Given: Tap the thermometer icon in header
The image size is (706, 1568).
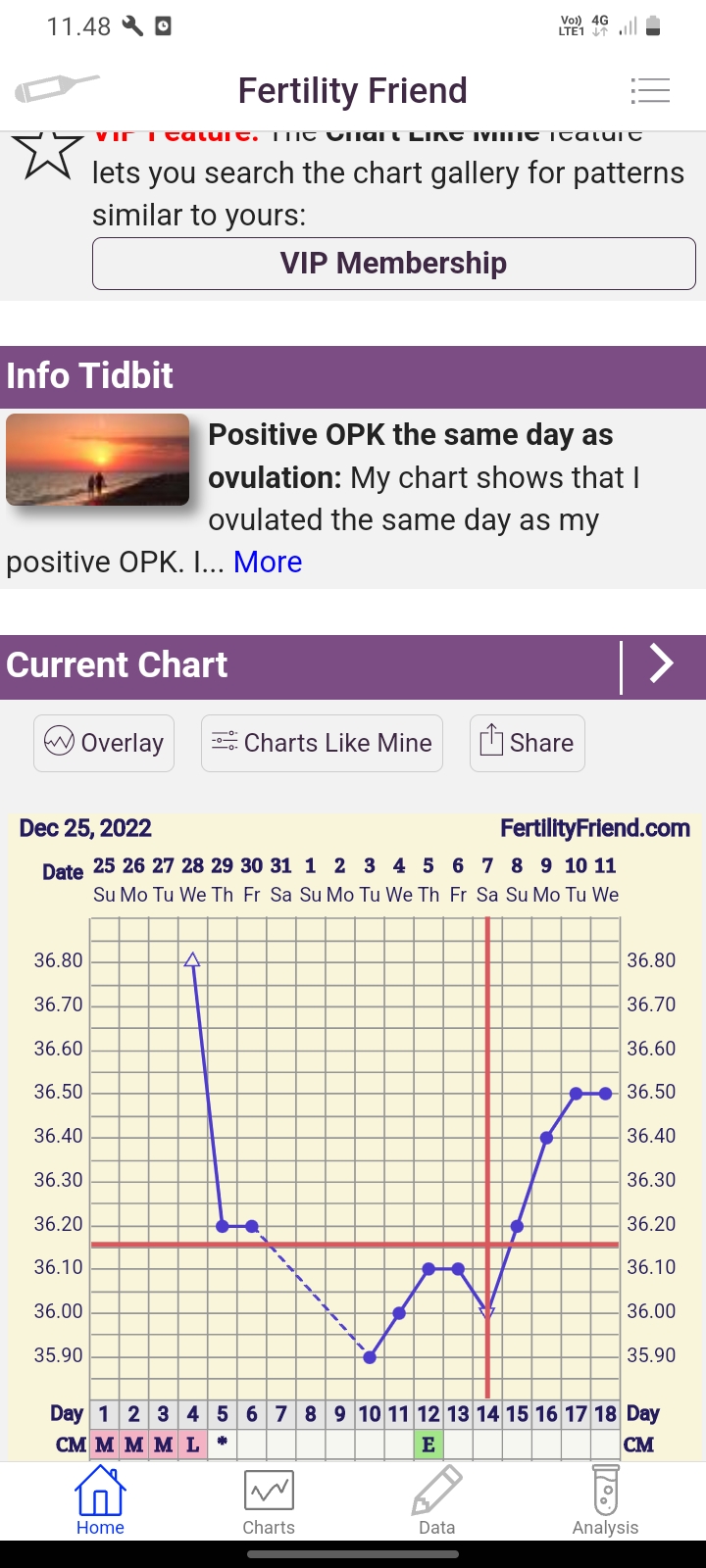Looking at the screenshot, I should (x=56, y=89).
